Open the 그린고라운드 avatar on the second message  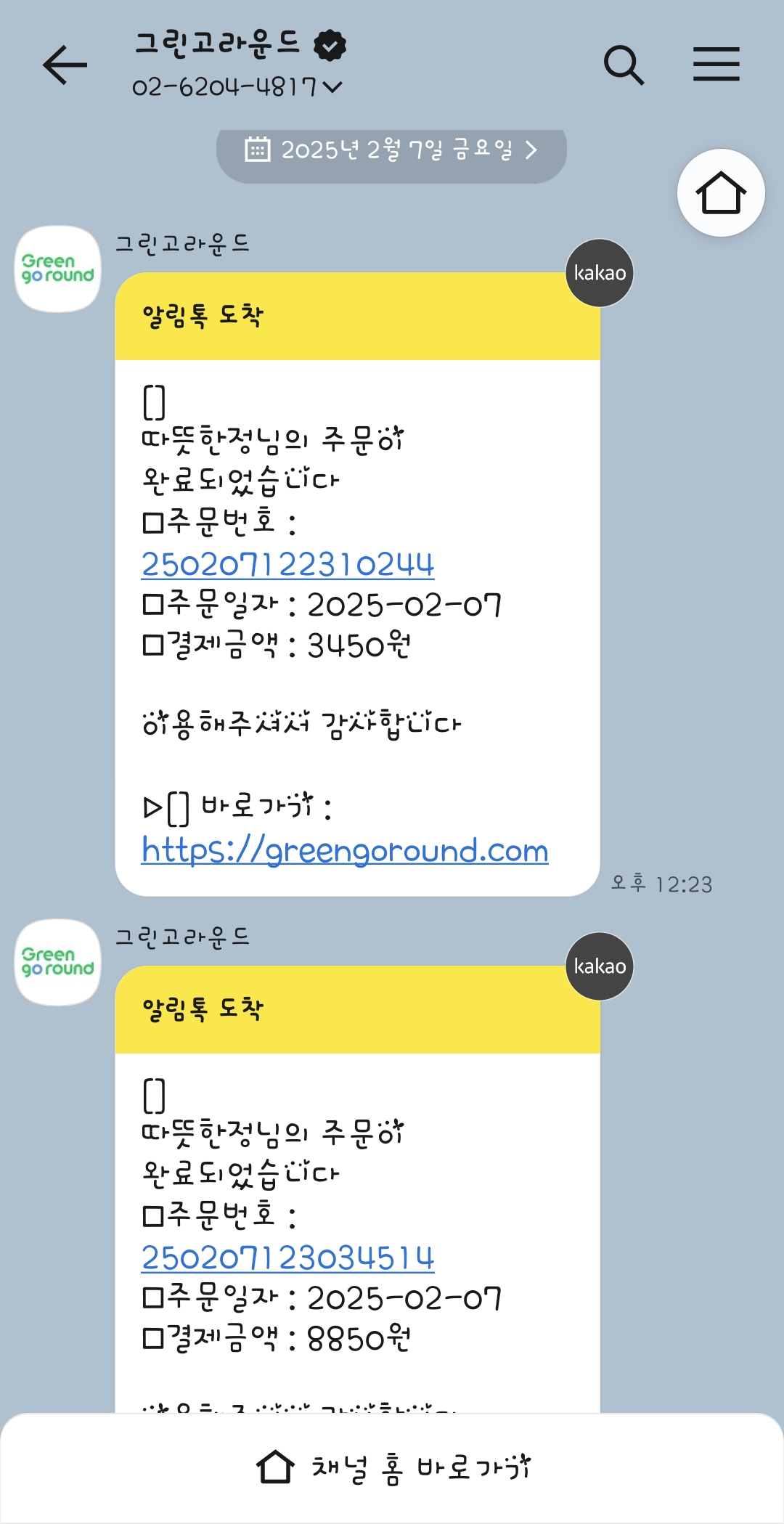(x=58, y=962)
